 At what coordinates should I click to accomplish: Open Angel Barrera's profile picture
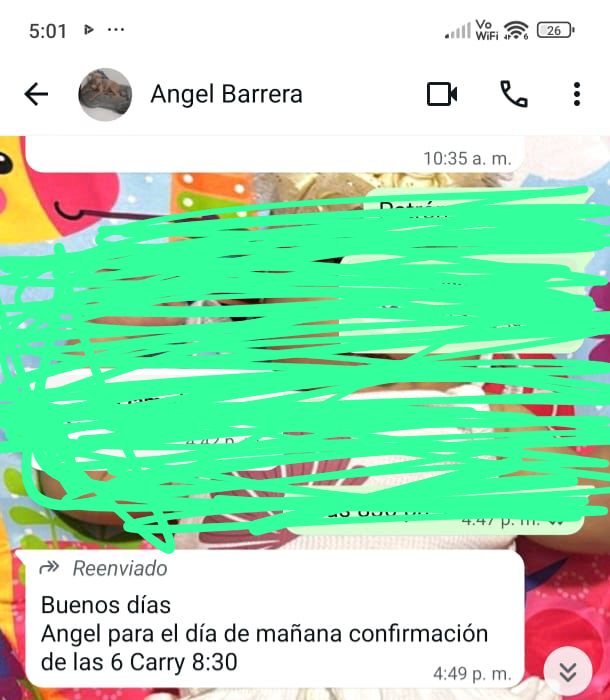coord(105,94)
